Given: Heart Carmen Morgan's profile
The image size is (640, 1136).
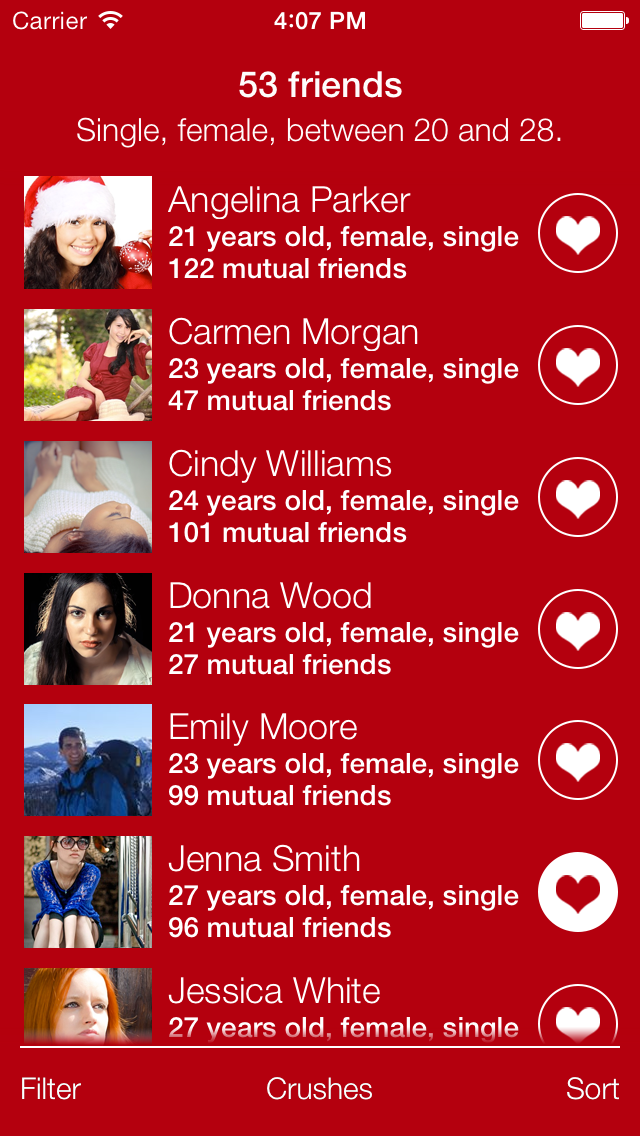Looking at the screenshot, I should tap(578, 365).
